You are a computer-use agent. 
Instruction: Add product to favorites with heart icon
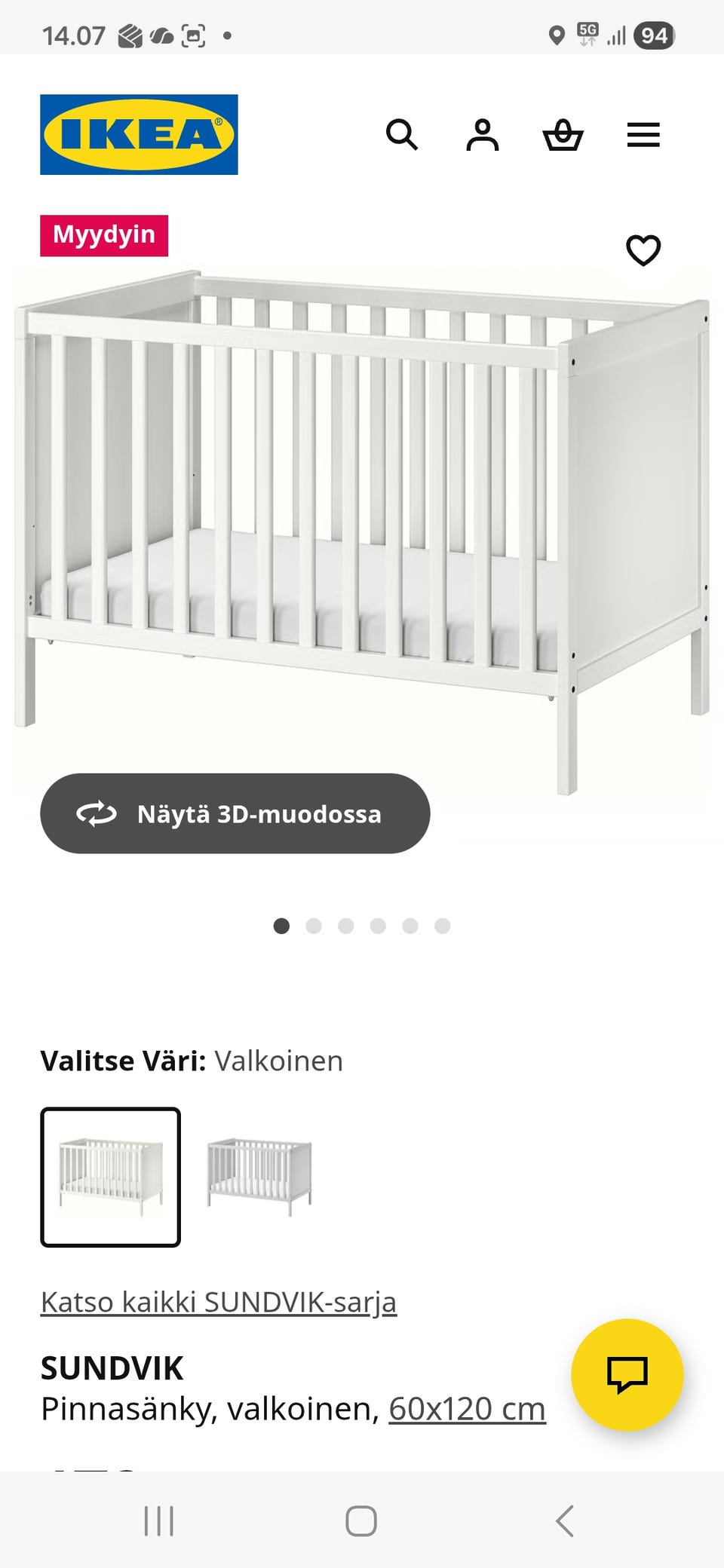pyautogui.click(x=643, y=251)
